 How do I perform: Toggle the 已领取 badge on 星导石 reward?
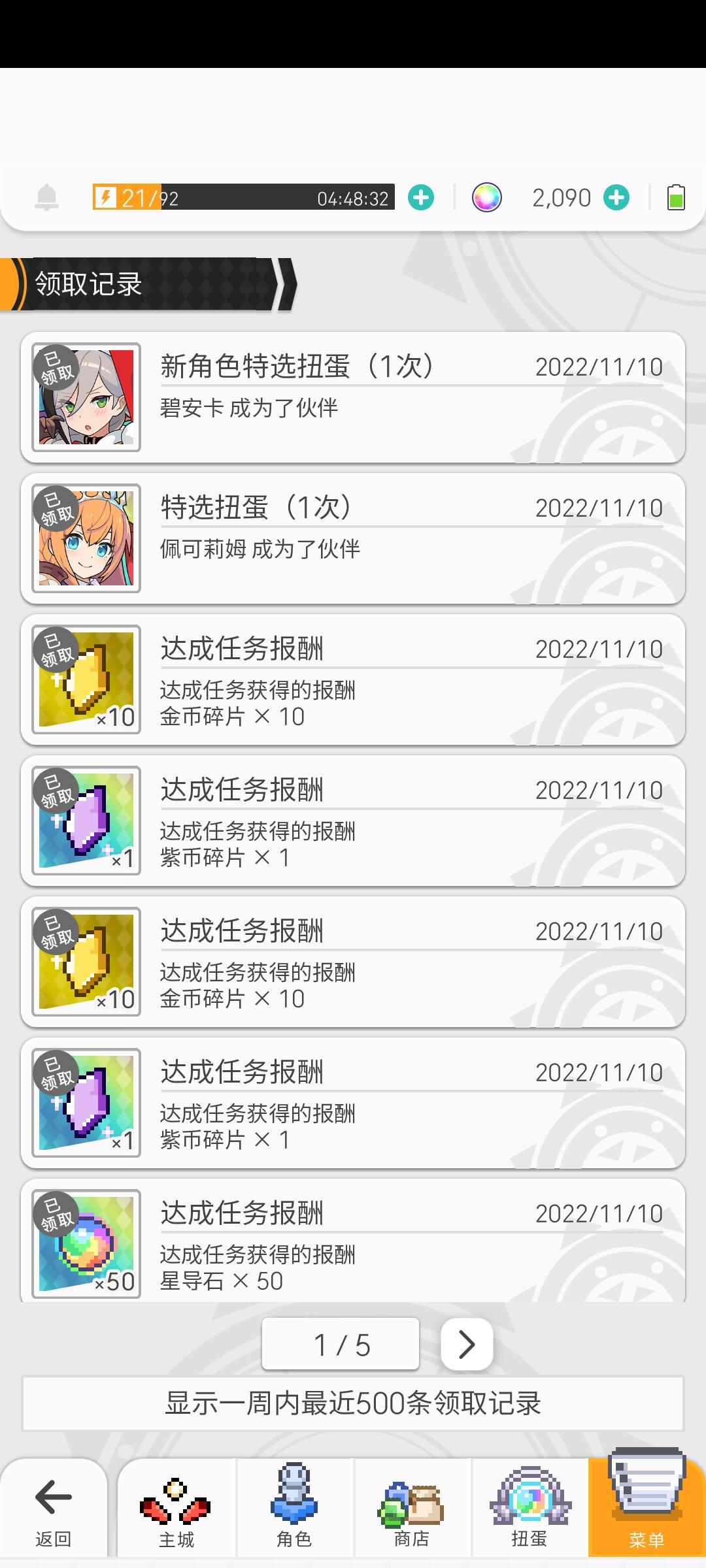[x=58, y=1212]
